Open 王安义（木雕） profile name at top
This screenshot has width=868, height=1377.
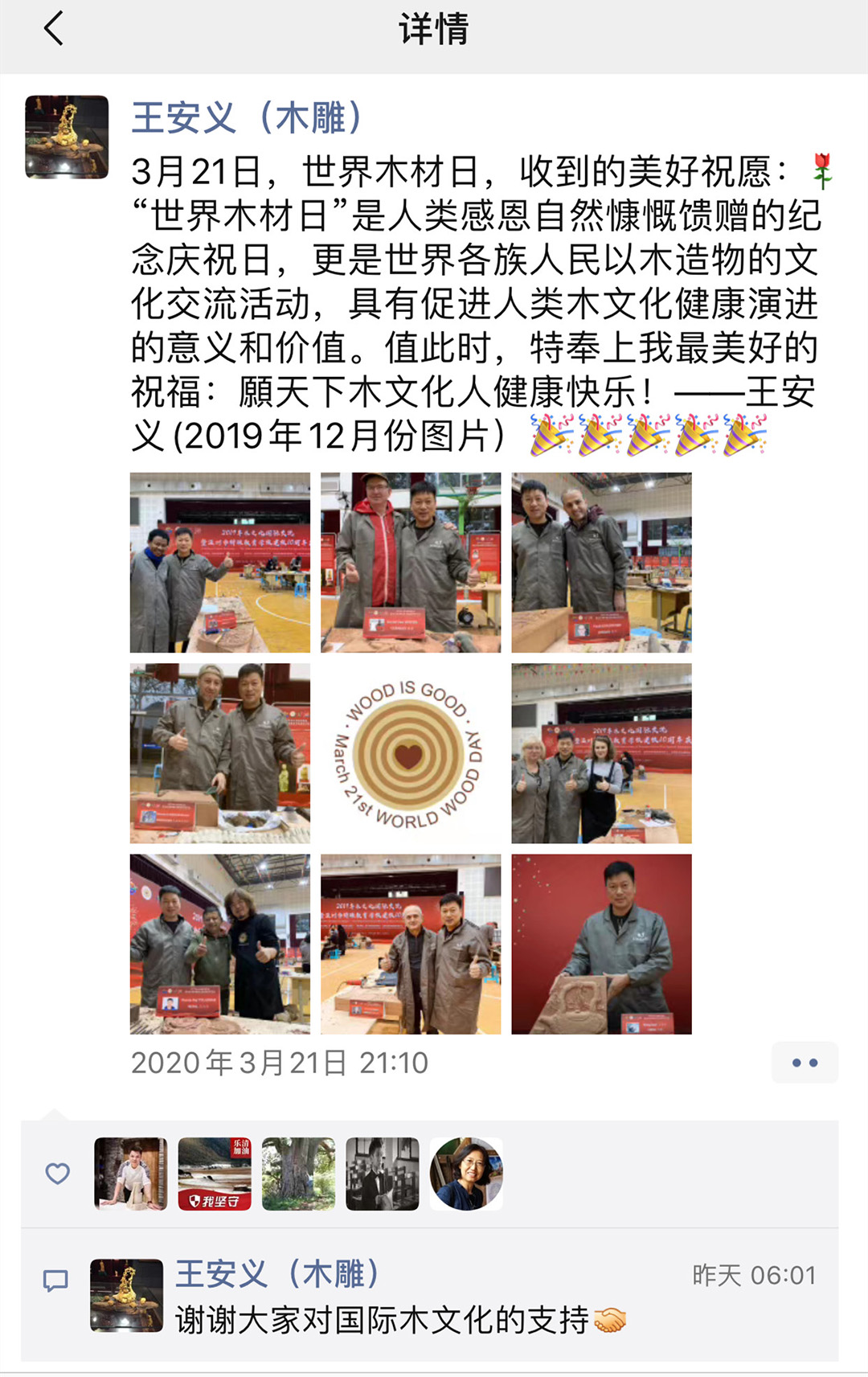[x=247, y=118]
